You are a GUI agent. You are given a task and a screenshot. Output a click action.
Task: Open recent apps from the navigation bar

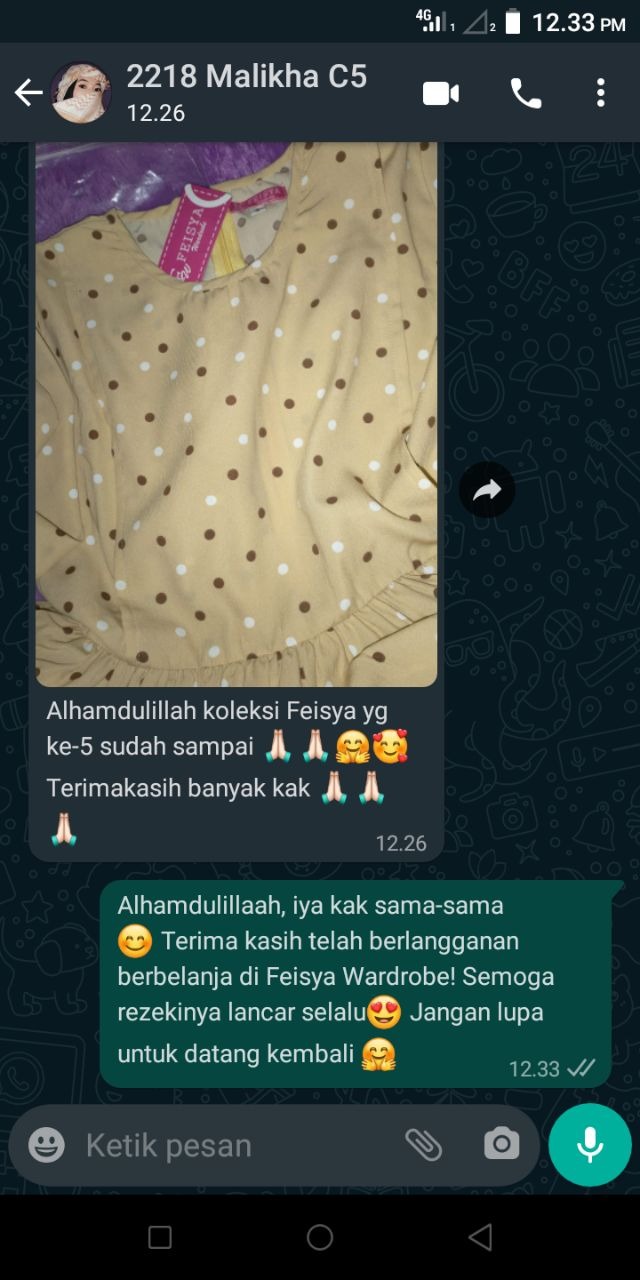pos(160,1238)
